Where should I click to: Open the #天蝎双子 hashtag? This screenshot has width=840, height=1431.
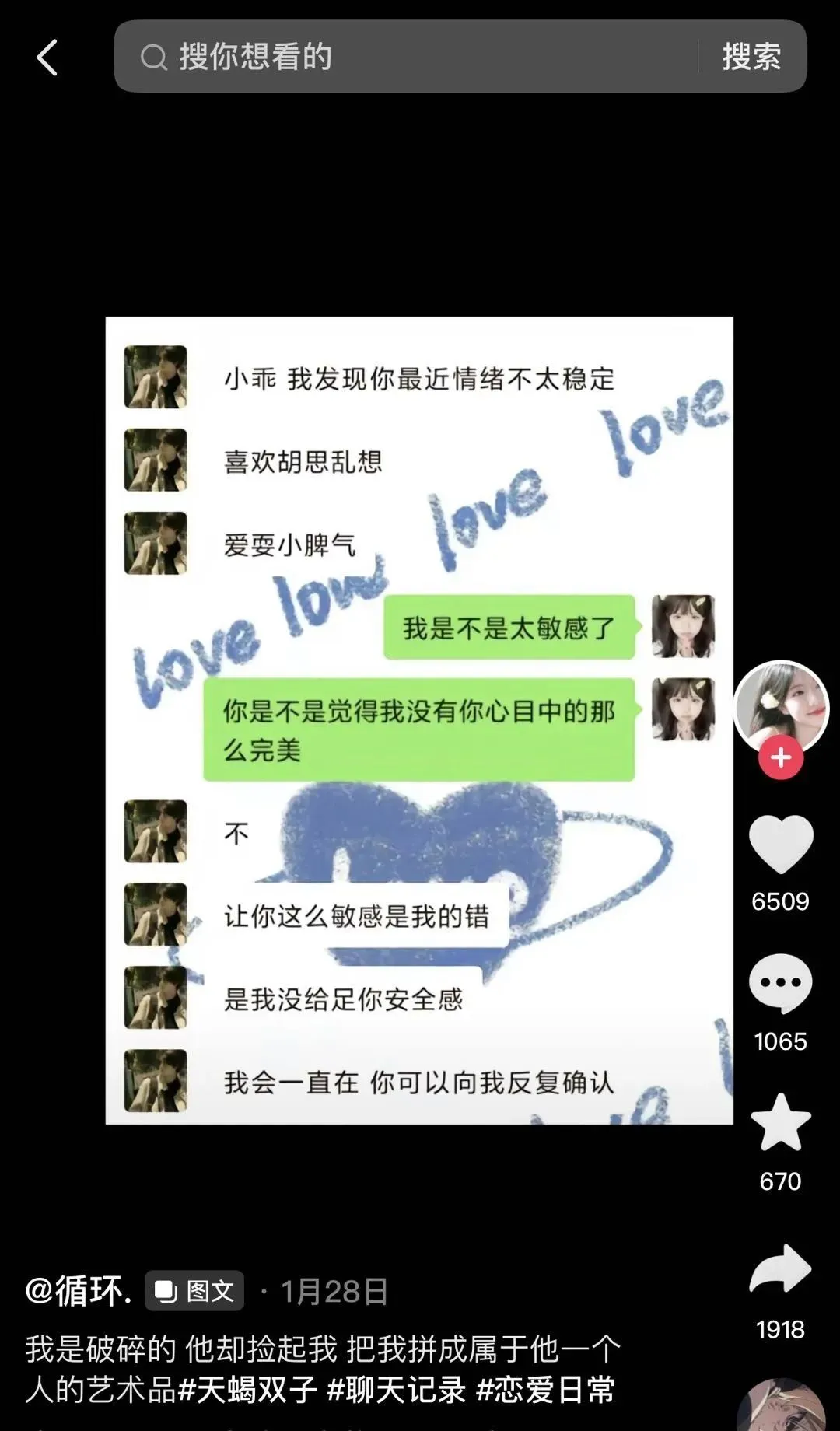(x=247, y=1390)
